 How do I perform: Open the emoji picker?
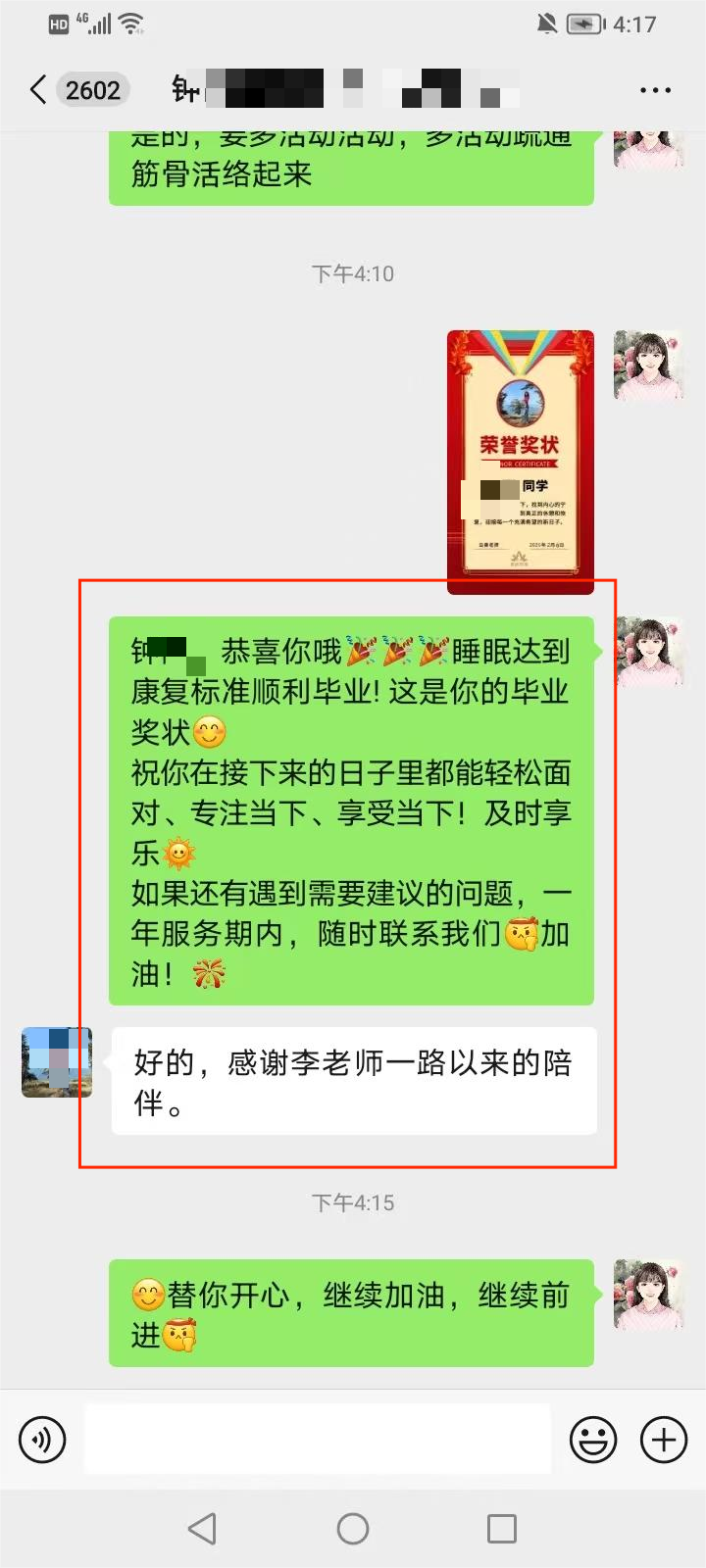point(593,1440)
